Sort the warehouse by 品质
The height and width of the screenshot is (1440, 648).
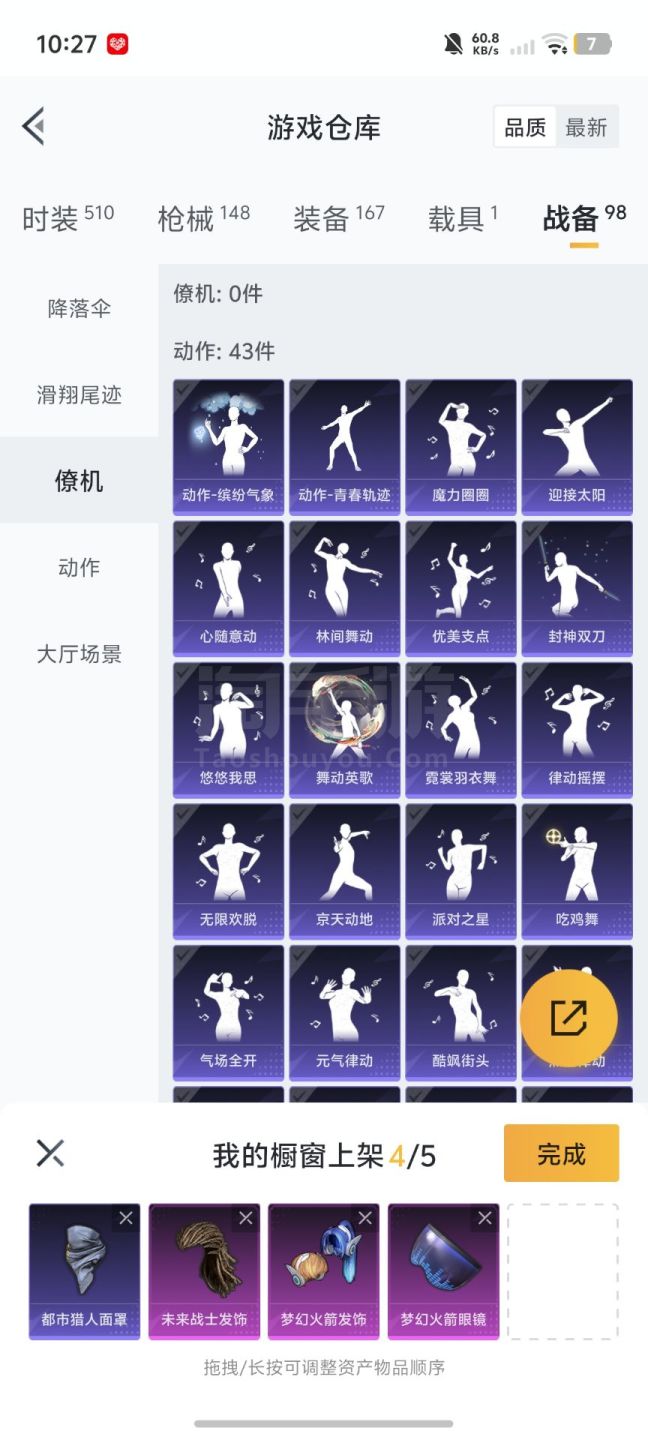click(x=525, y=127)
